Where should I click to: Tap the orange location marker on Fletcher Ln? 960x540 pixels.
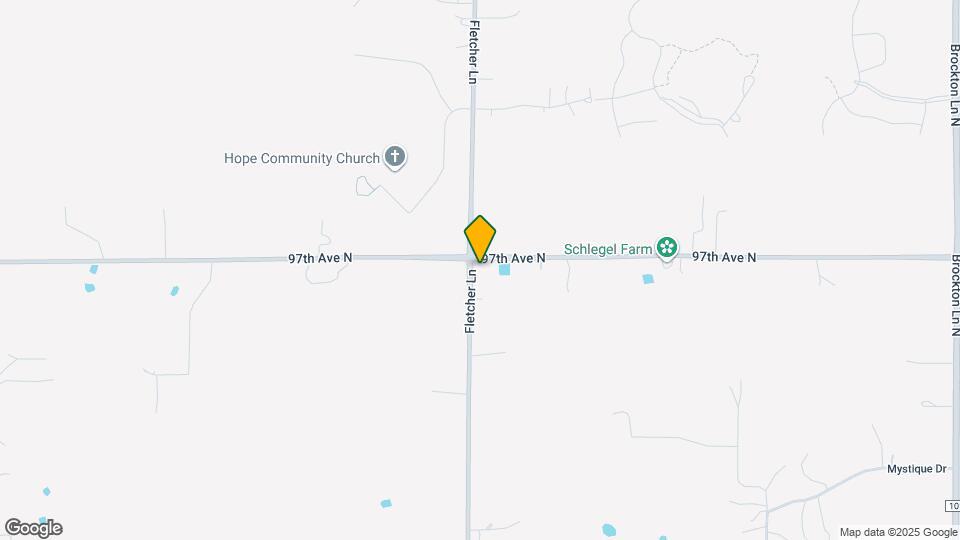tap(480, 238)
